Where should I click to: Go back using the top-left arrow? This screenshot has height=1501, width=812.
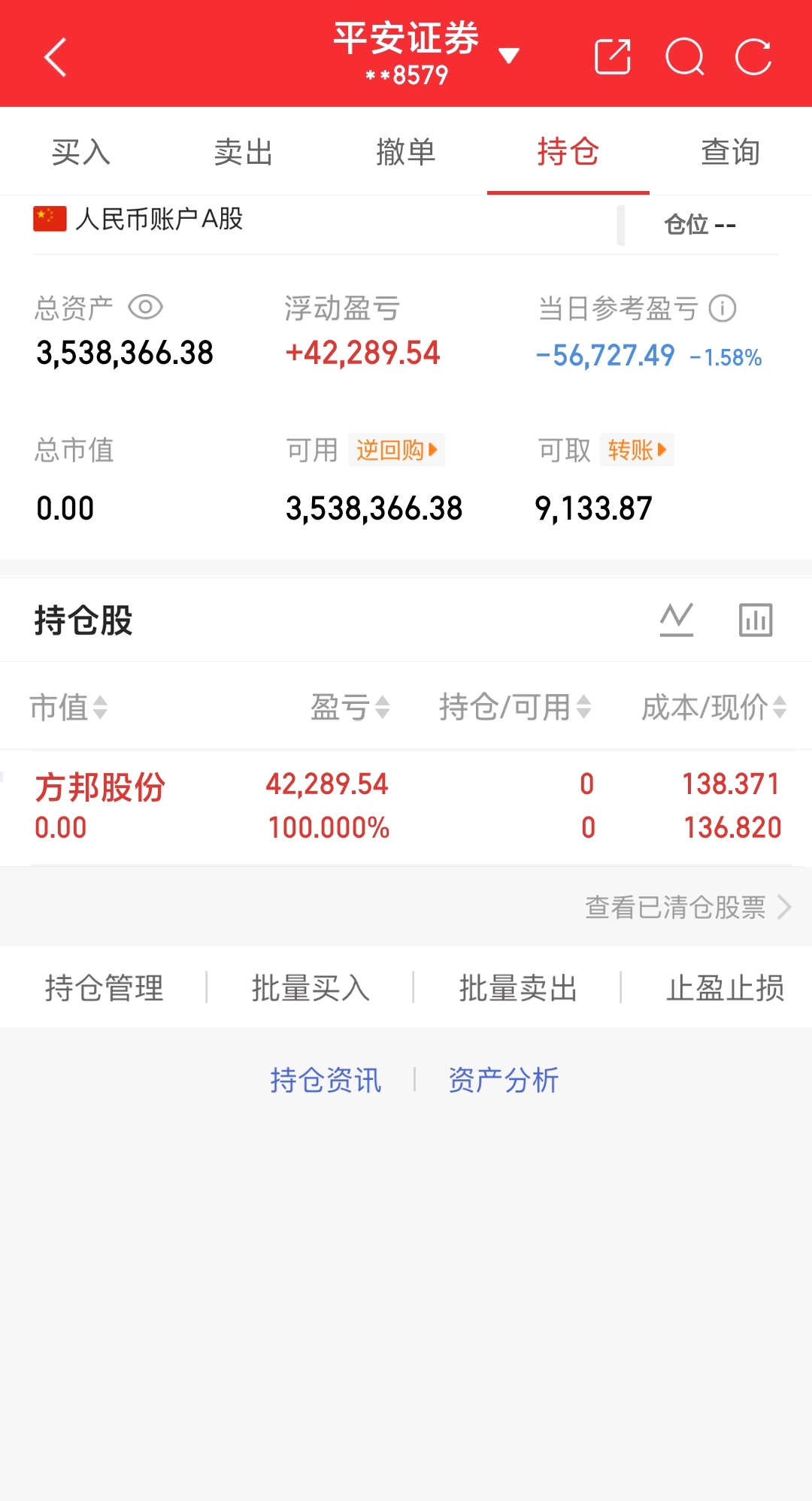tap(56, 57)
